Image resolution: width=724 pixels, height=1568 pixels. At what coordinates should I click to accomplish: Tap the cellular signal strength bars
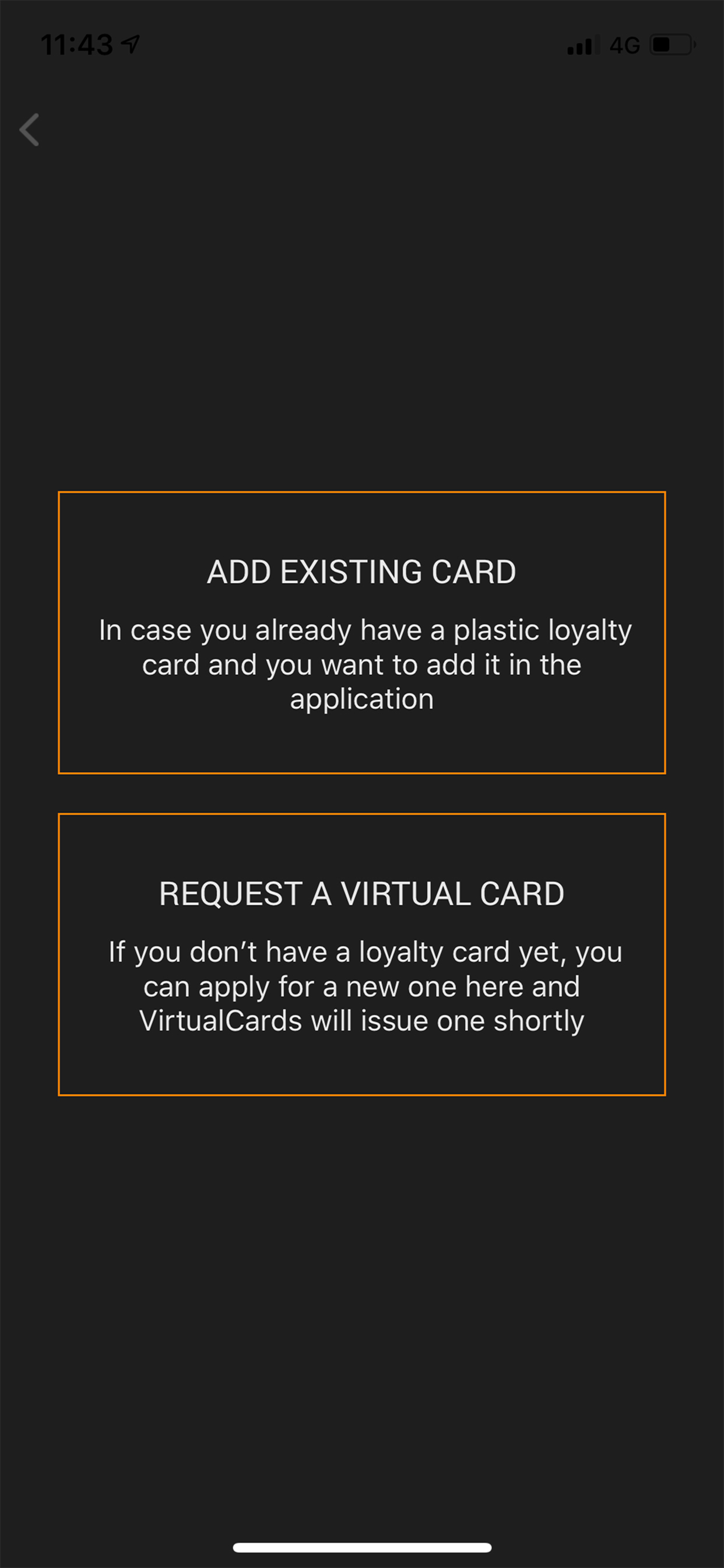point(579,45)
